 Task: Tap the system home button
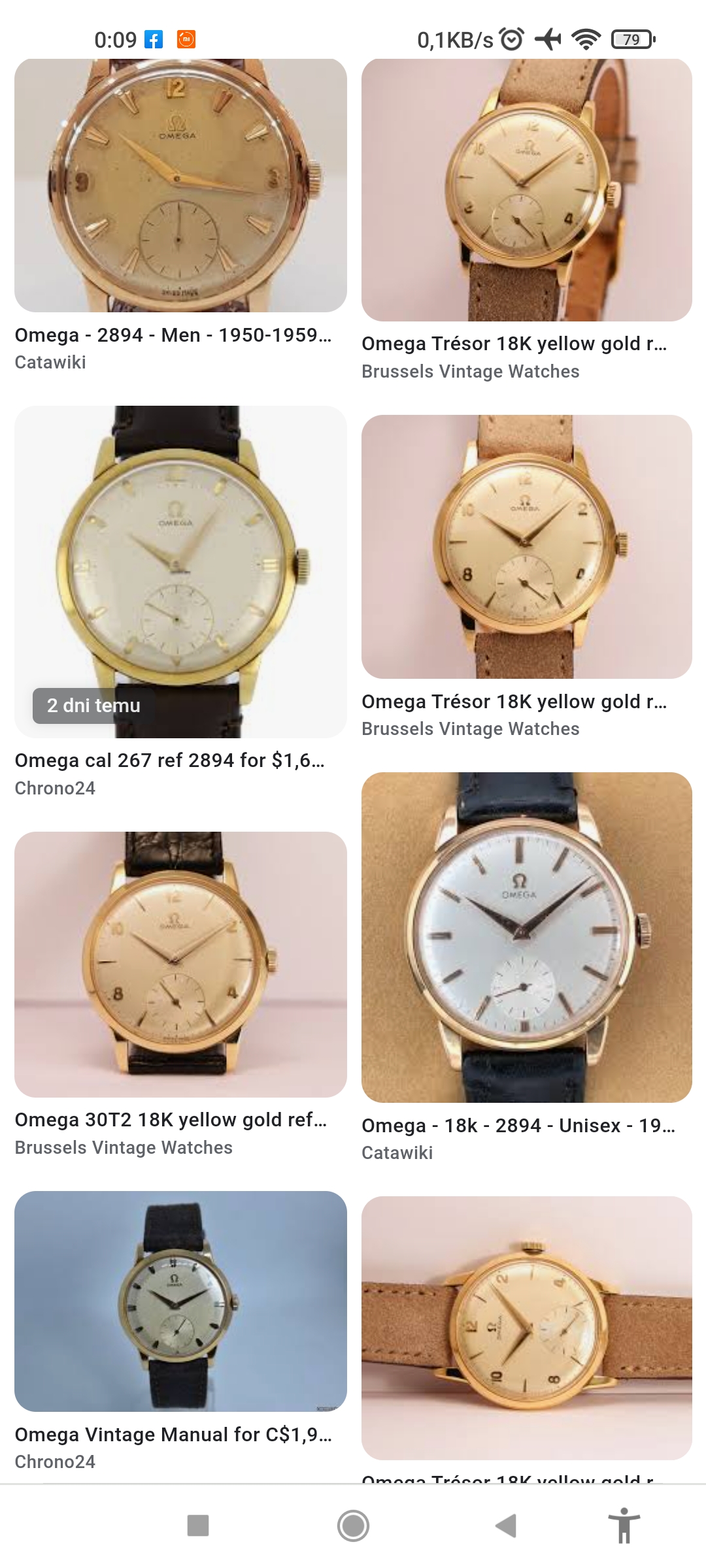[x=353, y=1526]
